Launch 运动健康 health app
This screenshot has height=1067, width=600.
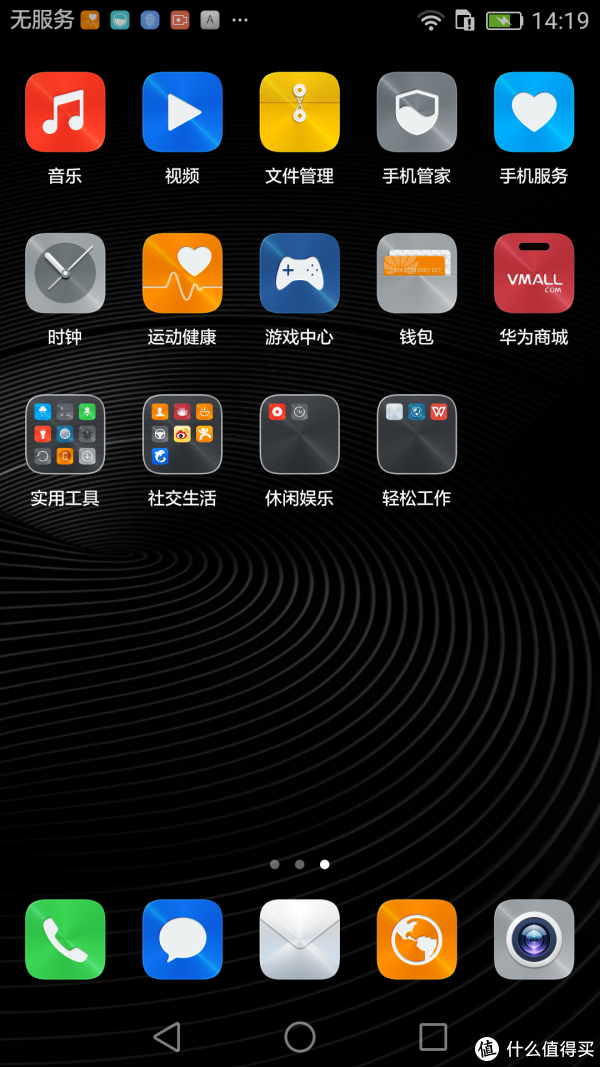pyautogui.click(x=182, y=273)
